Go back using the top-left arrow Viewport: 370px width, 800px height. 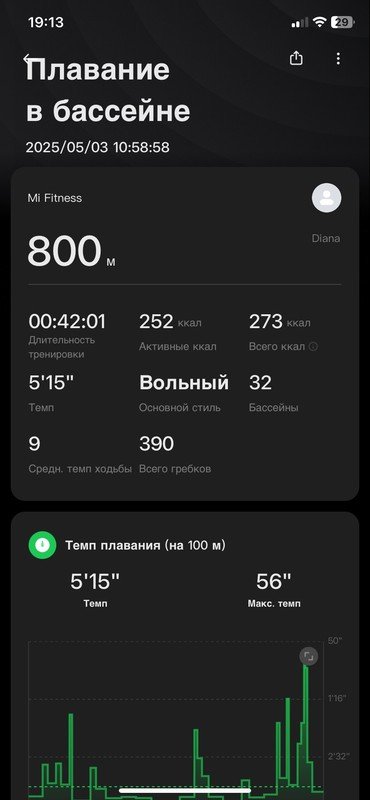(28, 59)
